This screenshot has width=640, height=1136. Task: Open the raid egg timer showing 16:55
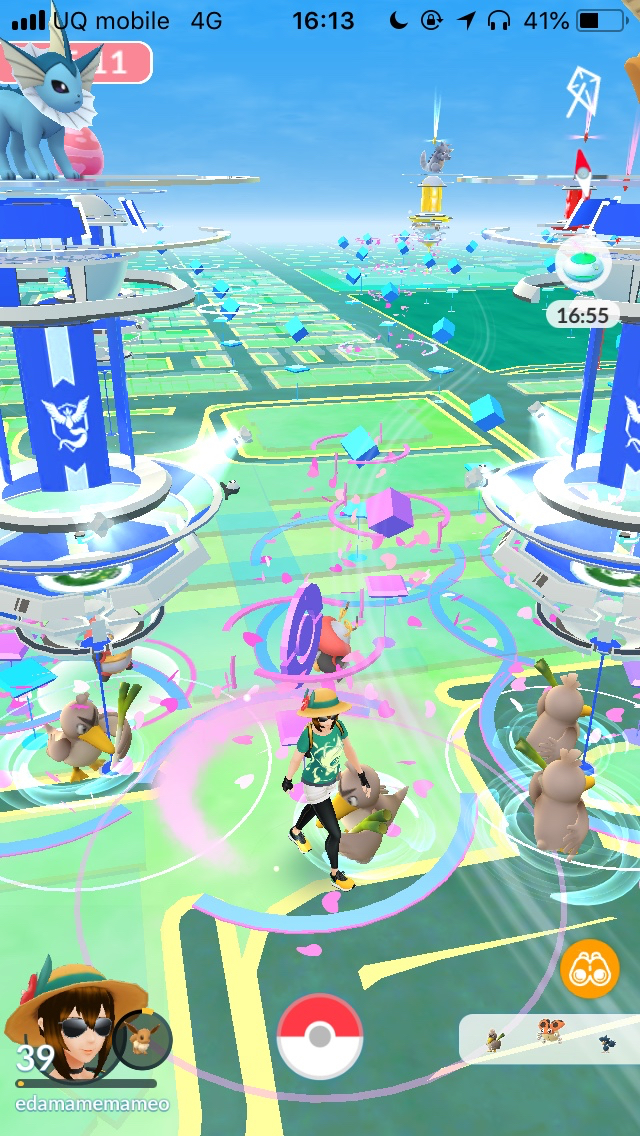click(x=582, y=270)
